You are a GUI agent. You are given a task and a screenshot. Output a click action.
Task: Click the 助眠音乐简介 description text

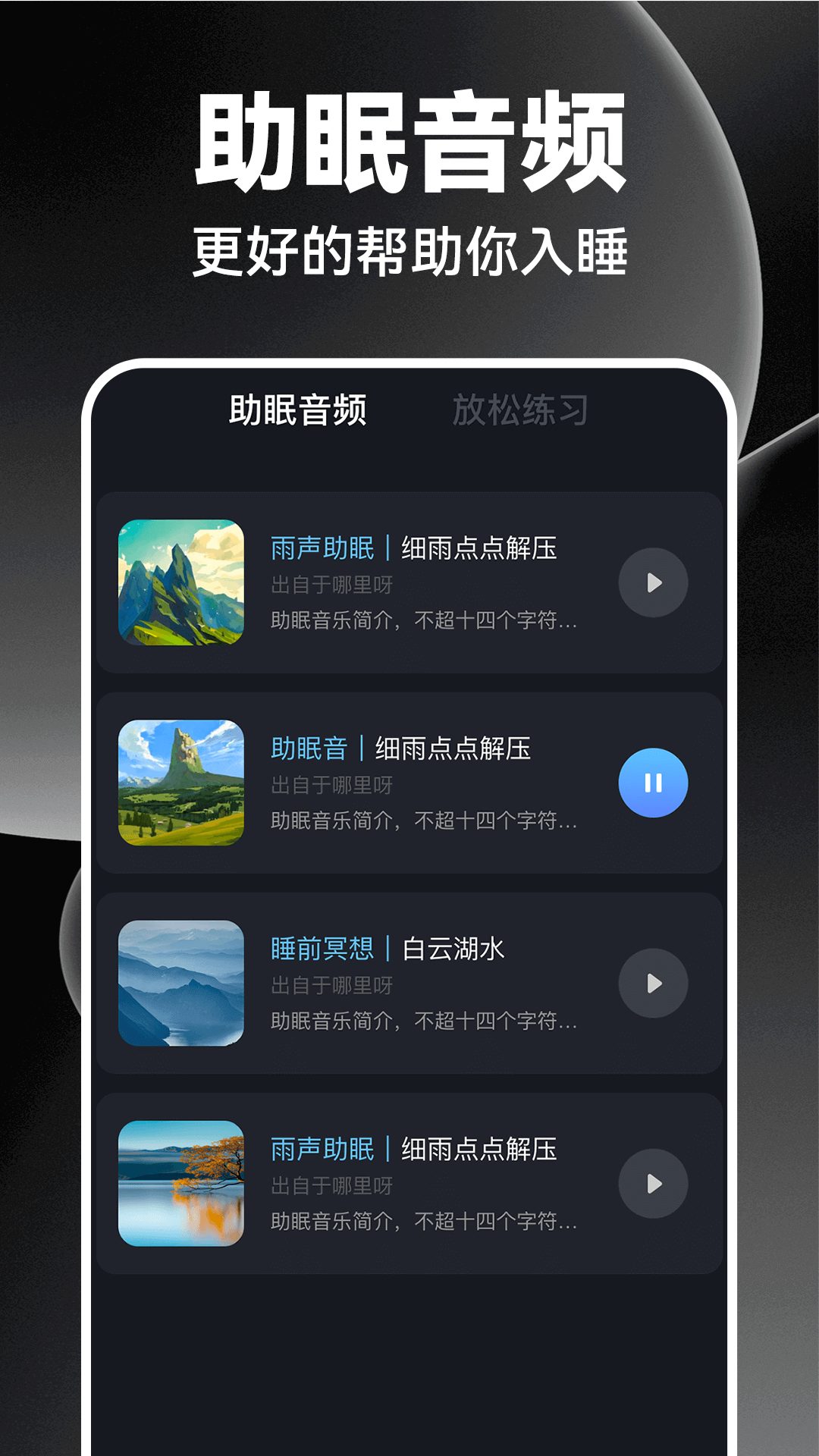coord(425,623)
